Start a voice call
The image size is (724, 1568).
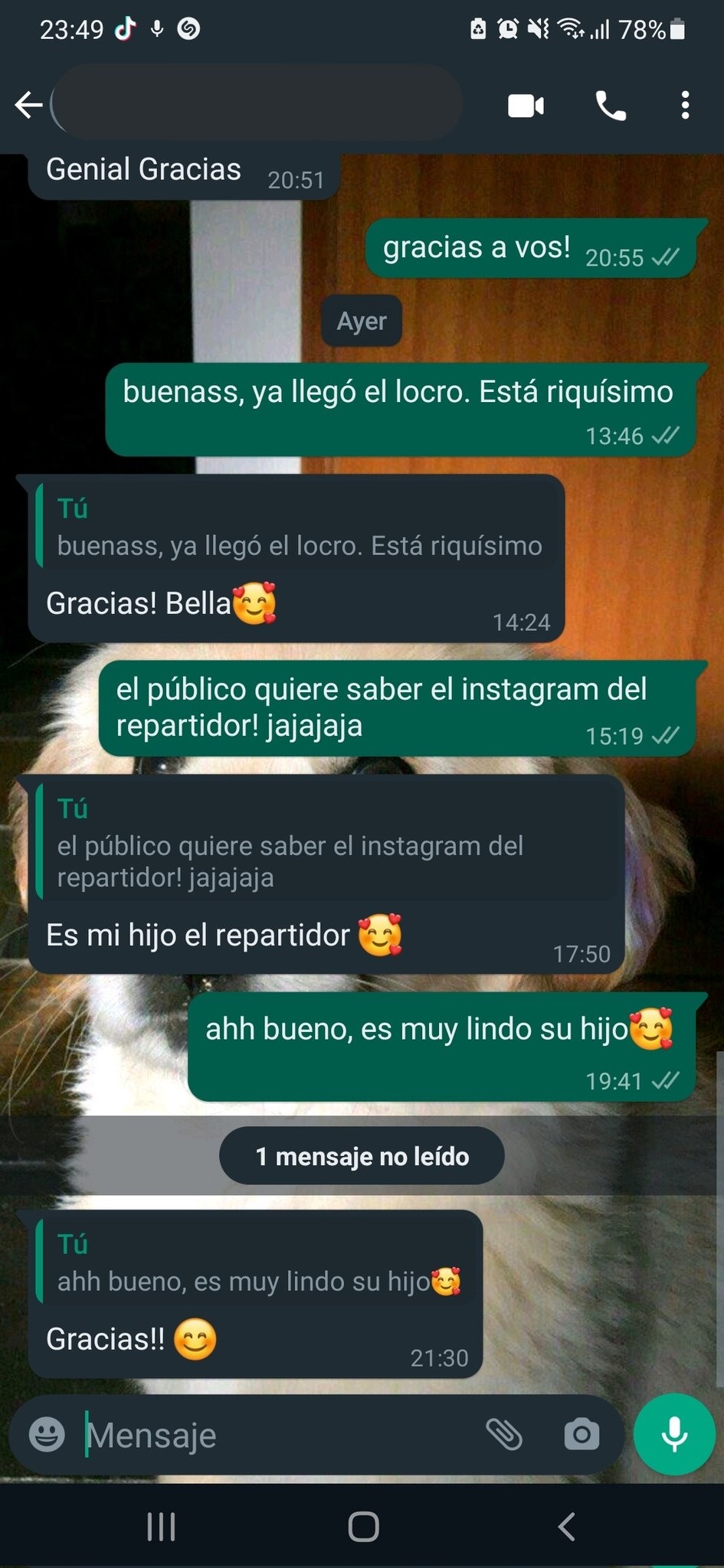(x=611, y=106)
